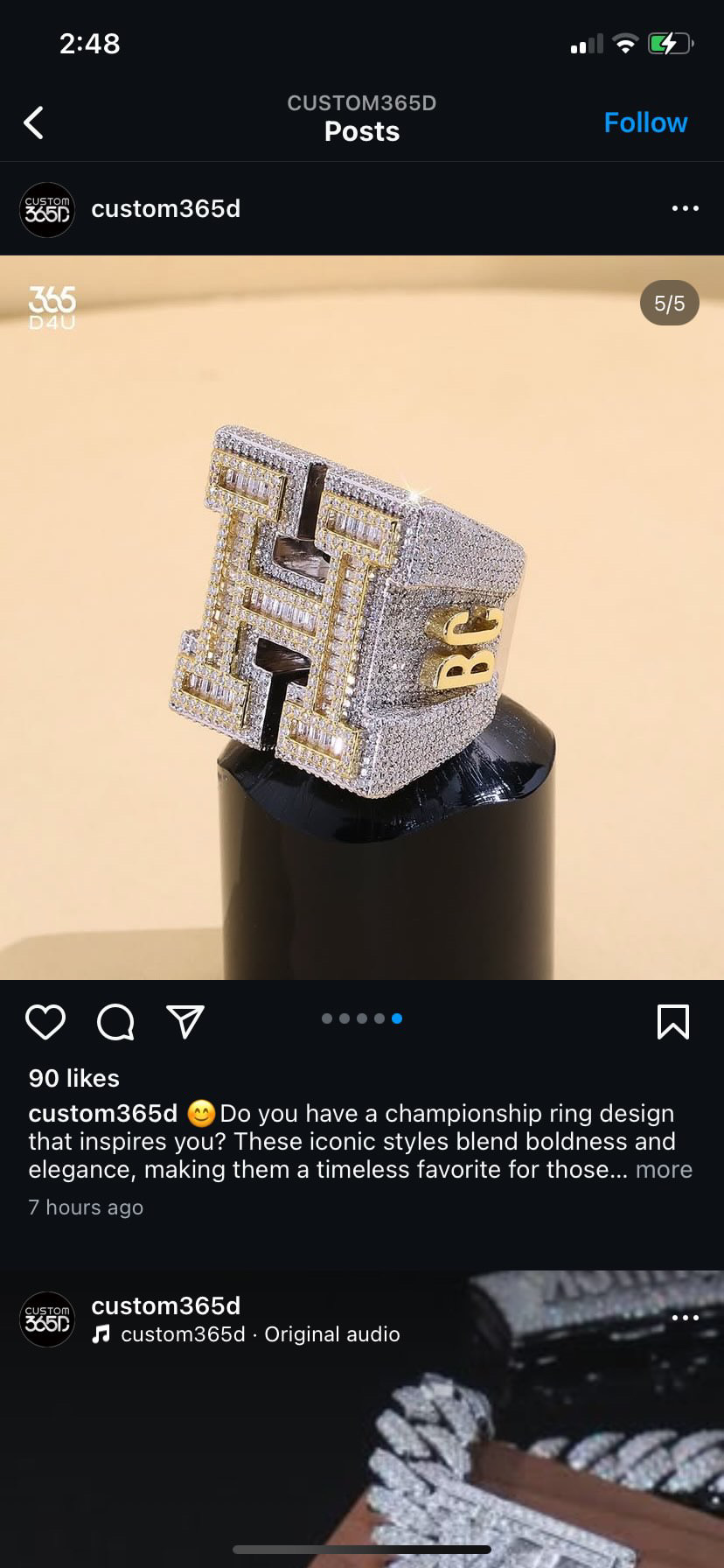
Task: Open custom365d avatar on the reel post
Action: [x=47, y=1319]
